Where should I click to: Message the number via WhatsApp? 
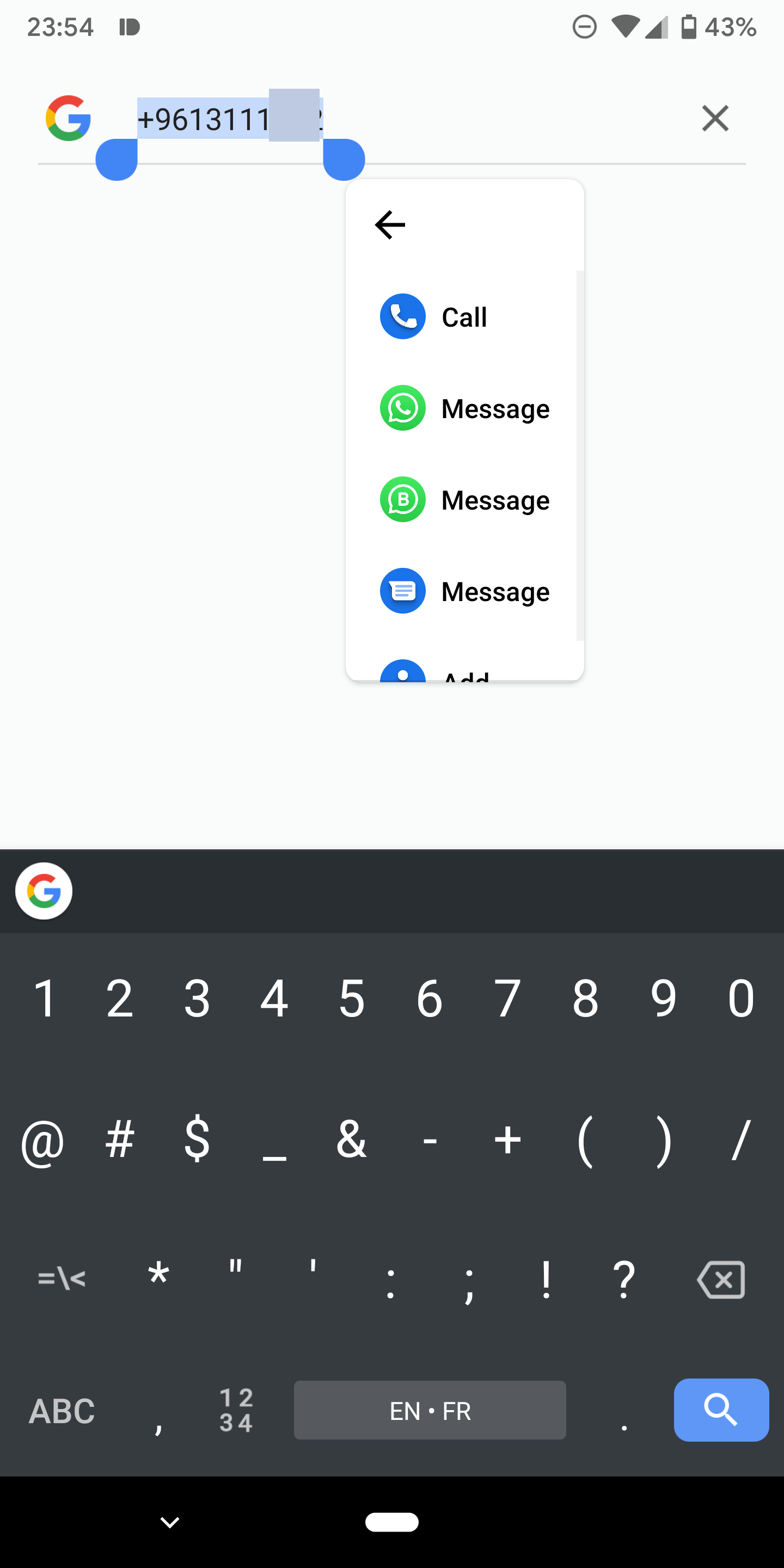coord(464,408)
